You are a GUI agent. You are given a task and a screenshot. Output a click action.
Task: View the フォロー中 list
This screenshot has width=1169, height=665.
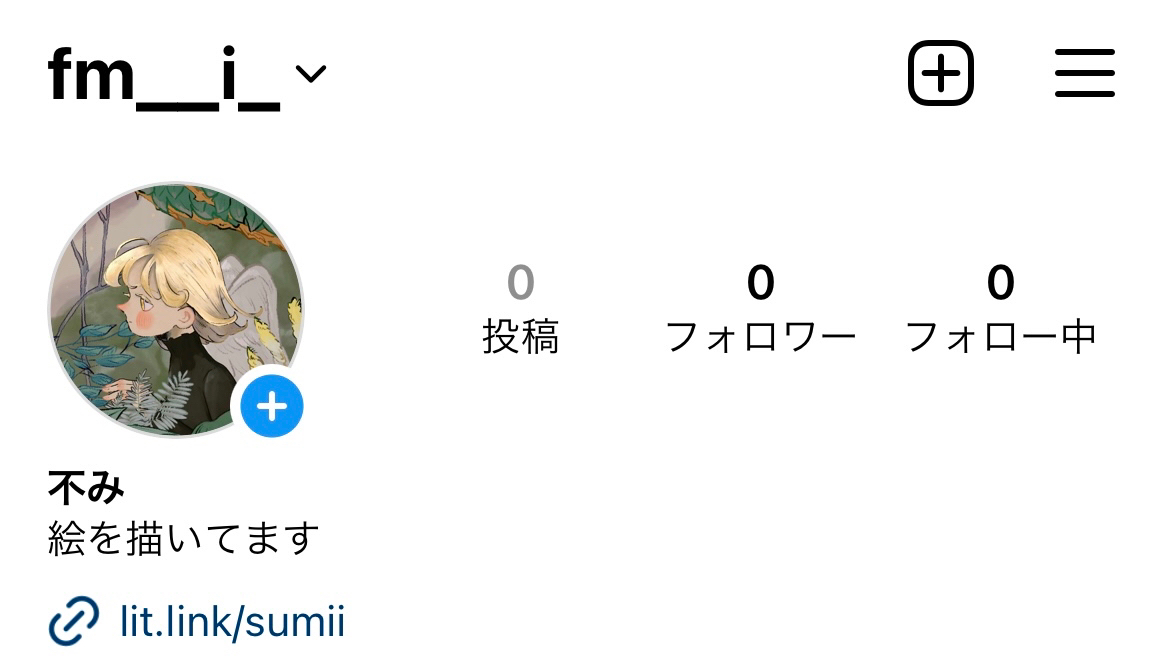pos(1000,310)
